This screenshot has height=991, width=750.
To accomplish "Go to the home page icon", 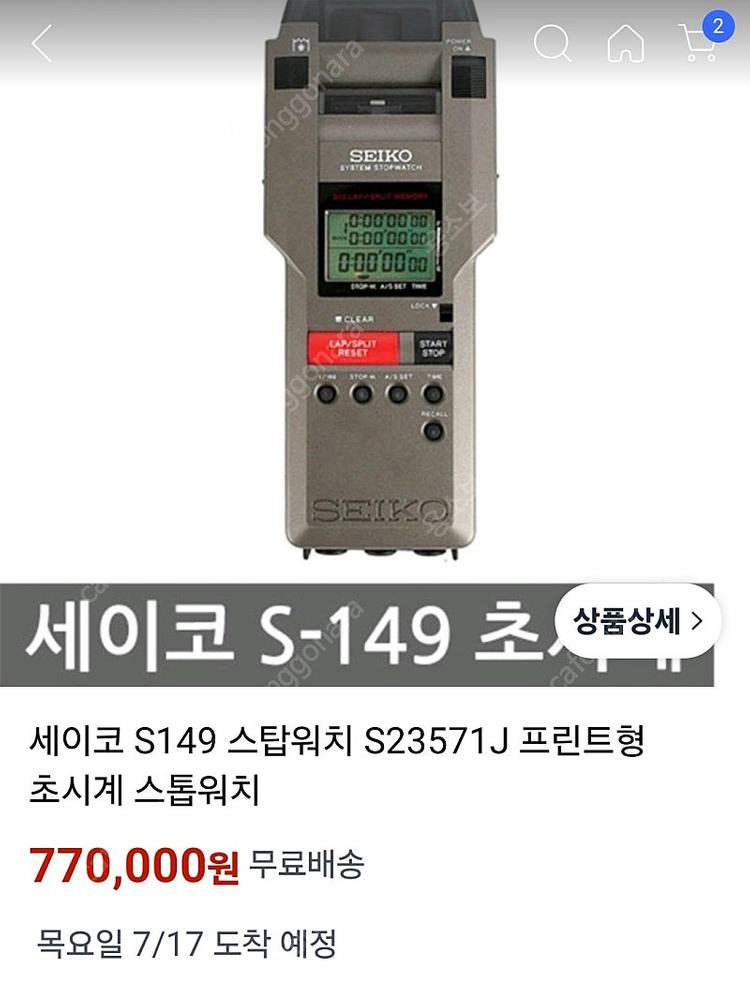I will [x=626, y=44].
